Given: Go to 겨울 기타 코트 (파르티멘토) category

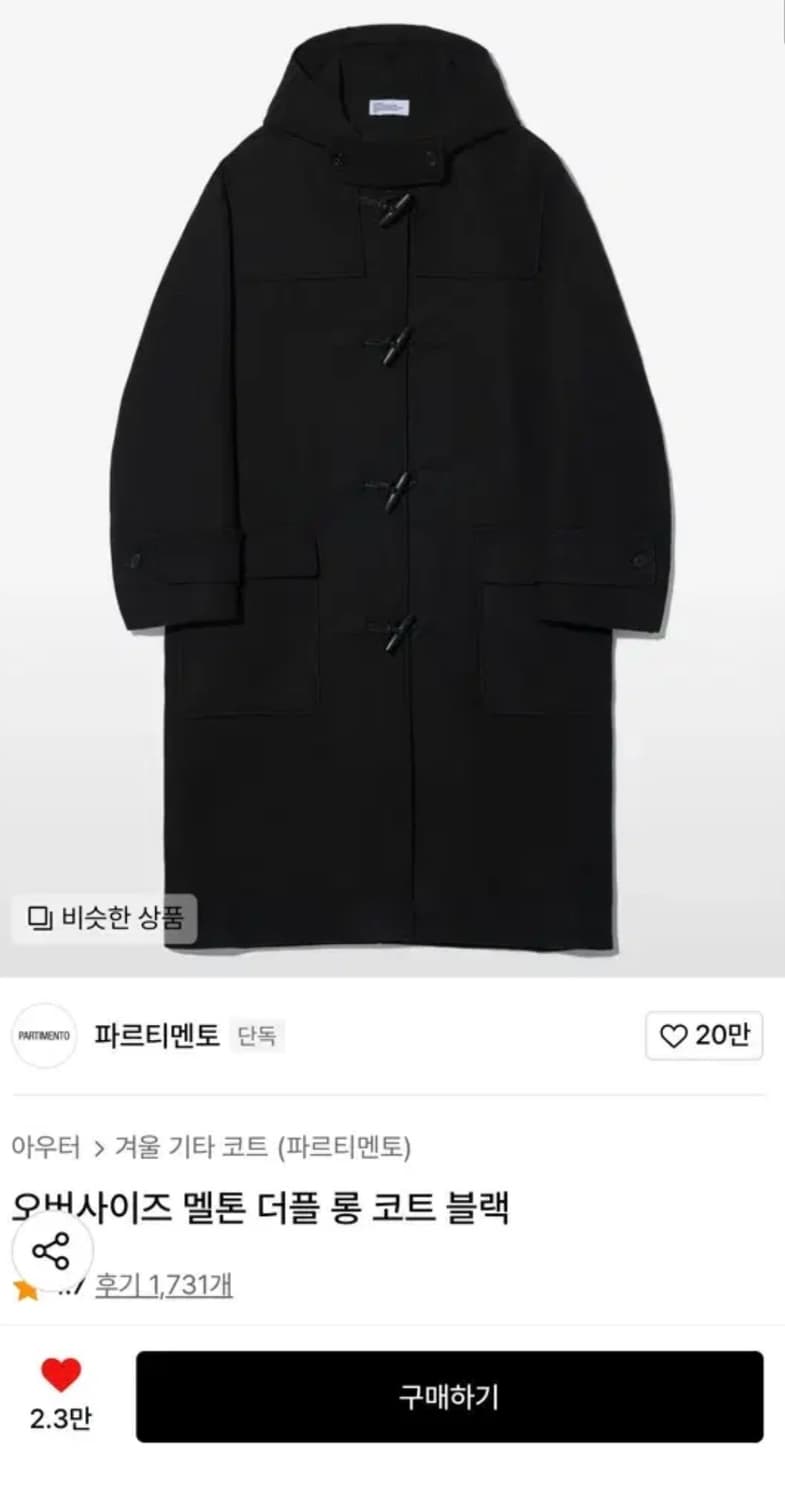Looking at the screenshot, I should pos(262,1148).
